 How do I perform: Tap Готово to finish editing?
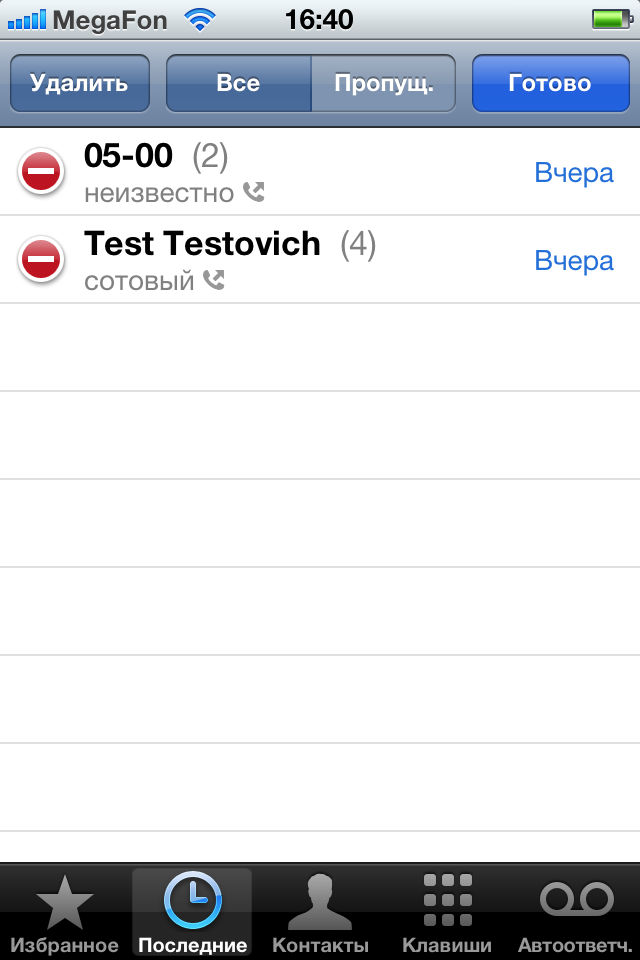click(x=549, y=83)
